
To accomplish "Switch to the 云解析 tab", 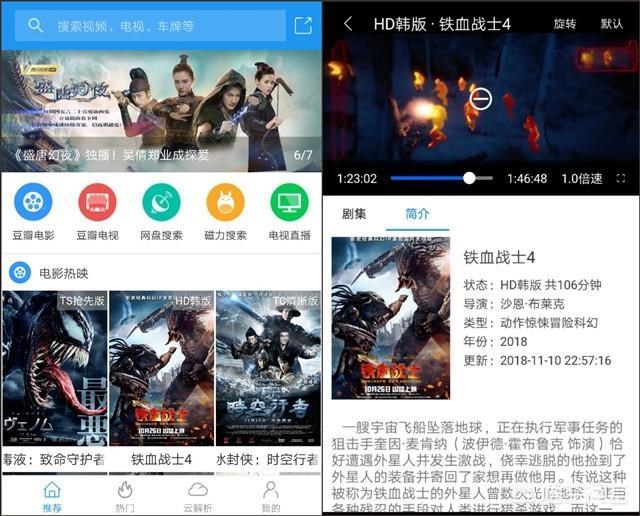I will coord(197,495).
